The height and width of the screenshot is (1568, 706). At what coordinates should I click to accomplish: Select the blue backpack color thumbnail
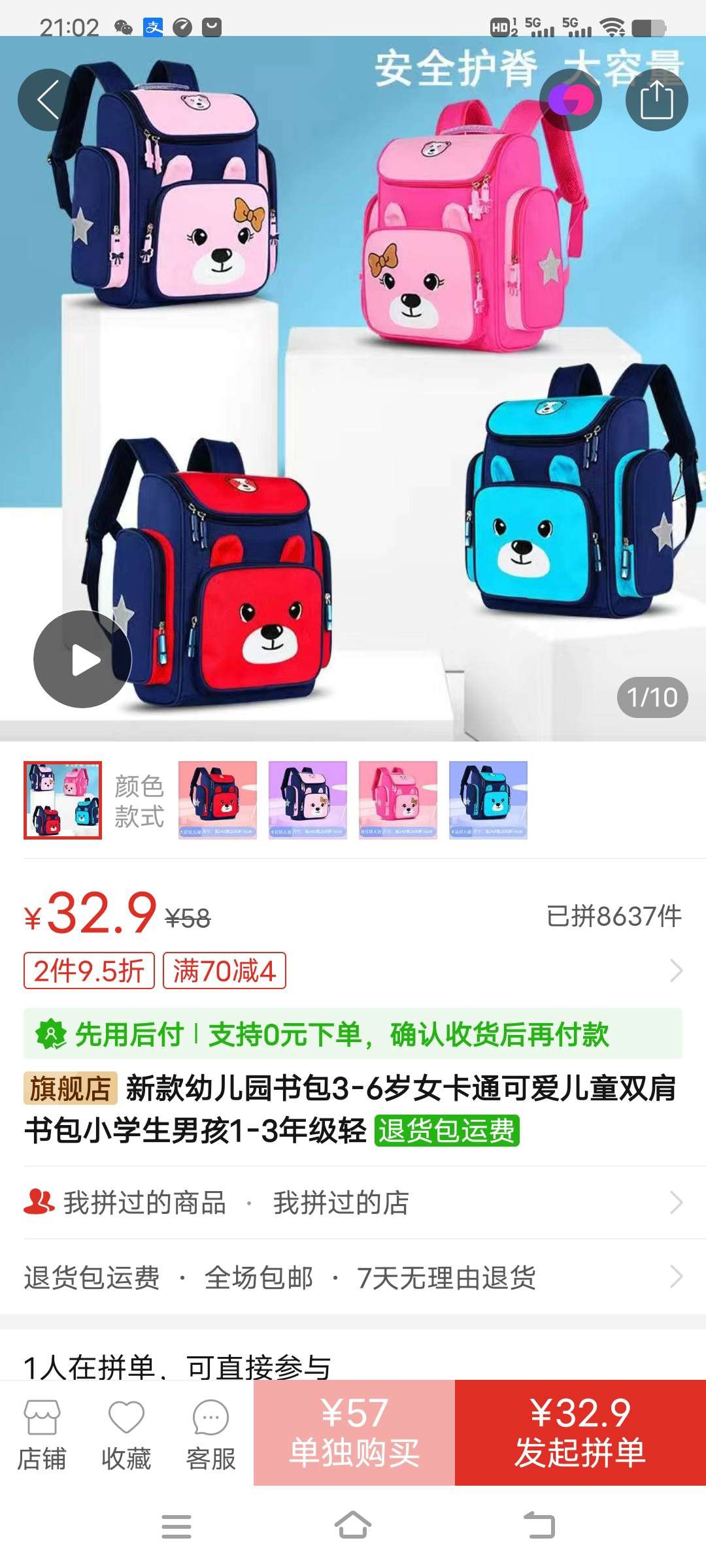coord(488,800)
